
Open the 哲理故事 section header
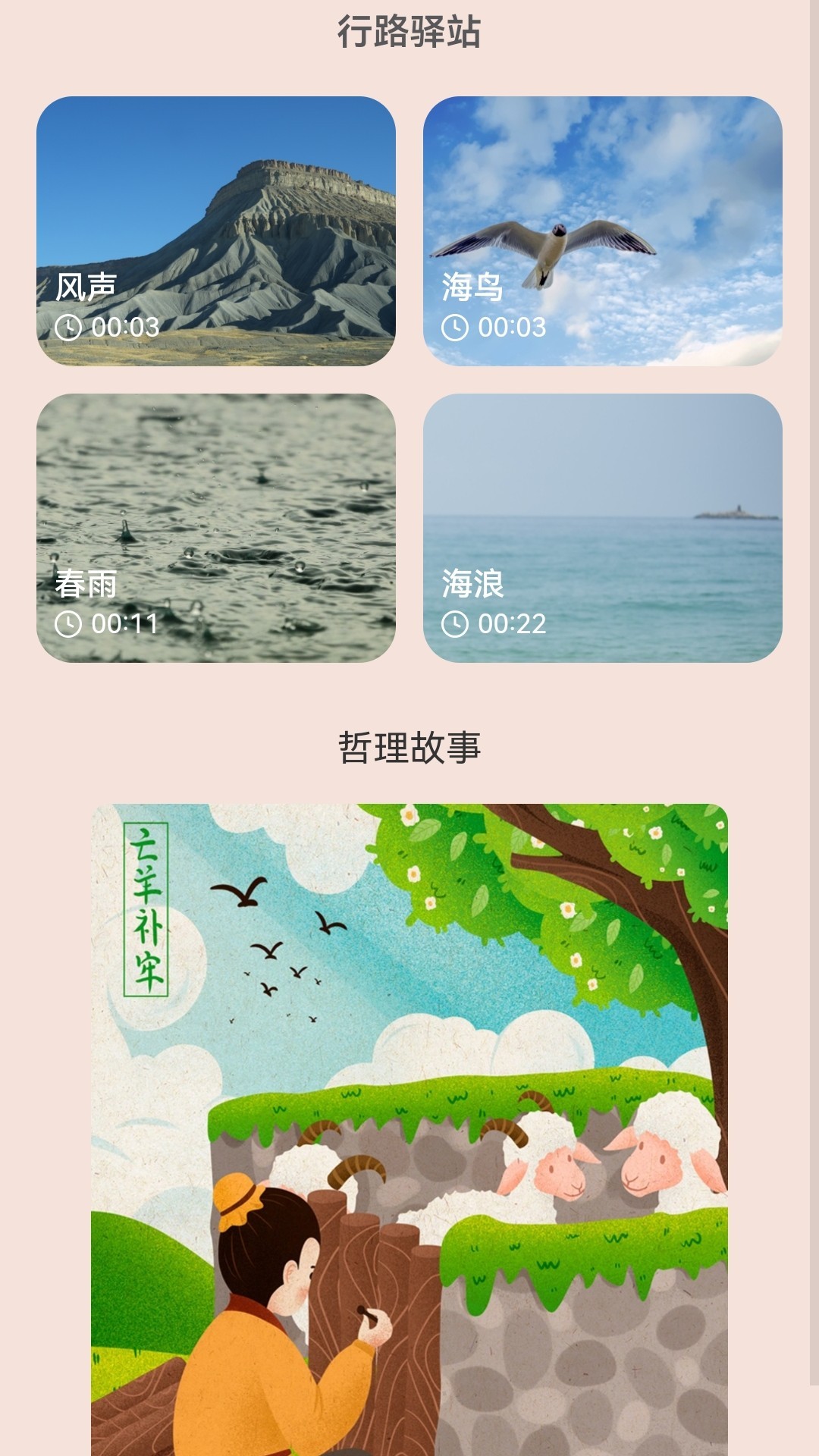point(409,745)
